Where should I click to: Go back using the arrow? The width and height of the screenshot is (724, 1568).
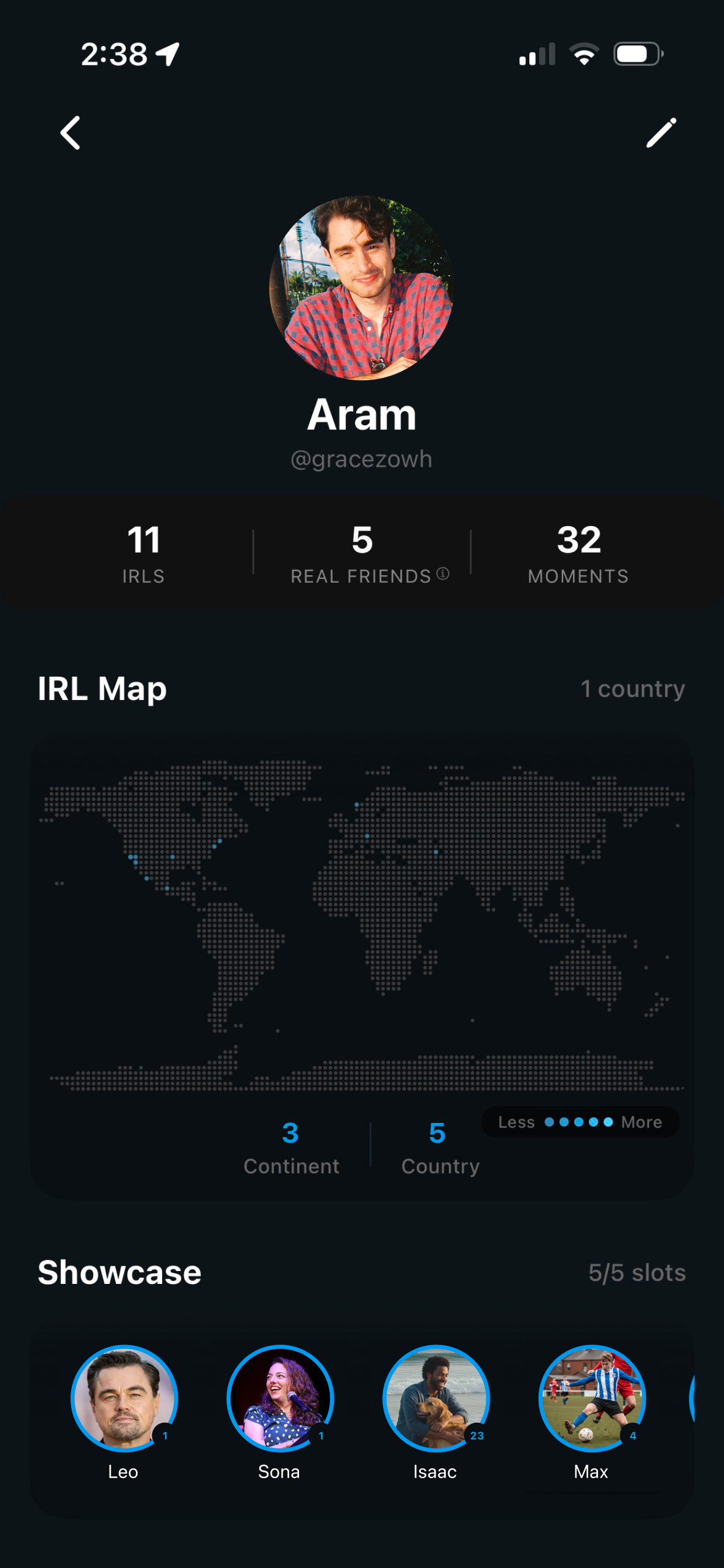coord(71,132)
